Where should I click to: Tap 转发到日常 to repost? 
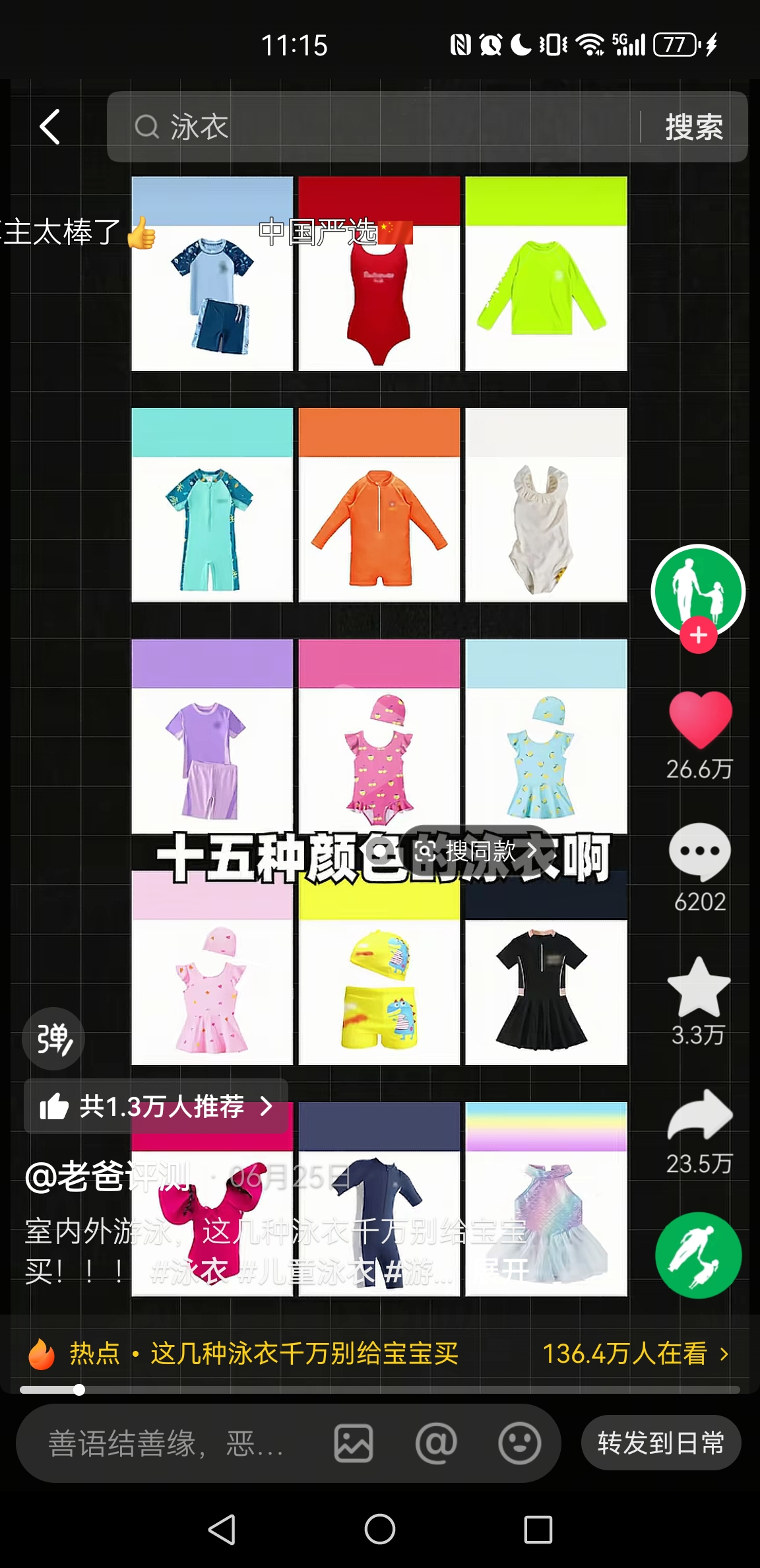point(660,1443)
